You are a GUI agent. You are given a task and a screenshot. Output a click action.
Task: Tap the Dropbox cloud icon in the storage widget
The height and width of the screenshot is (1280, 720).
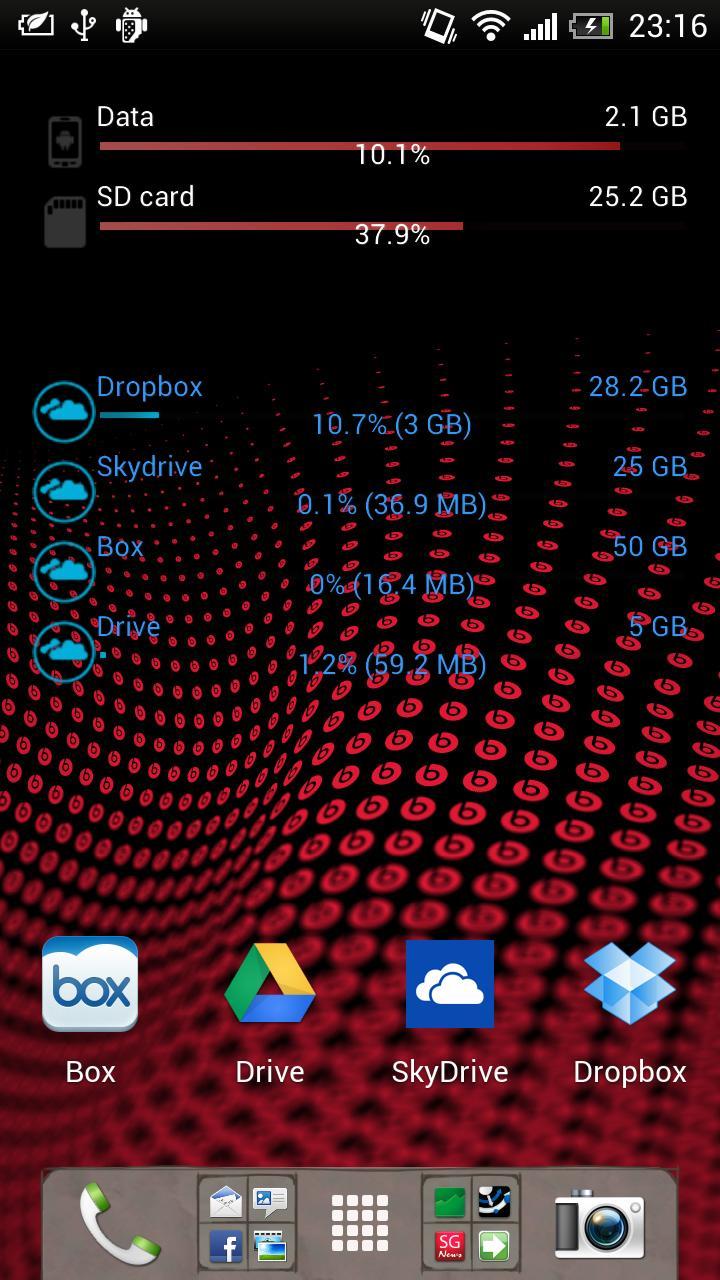[x=62, y=411]
